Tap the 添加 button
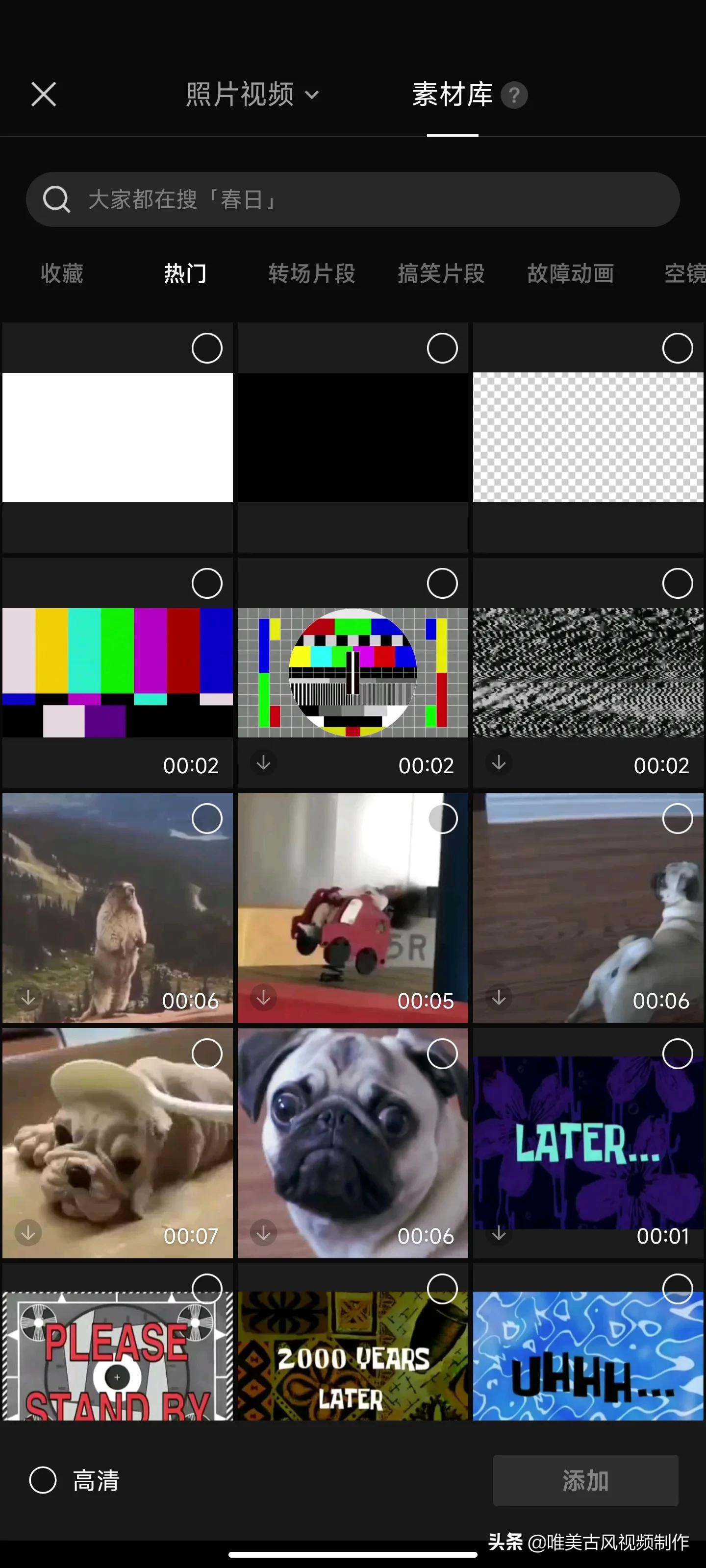The image size is (706, 1568). (585, 1480)
